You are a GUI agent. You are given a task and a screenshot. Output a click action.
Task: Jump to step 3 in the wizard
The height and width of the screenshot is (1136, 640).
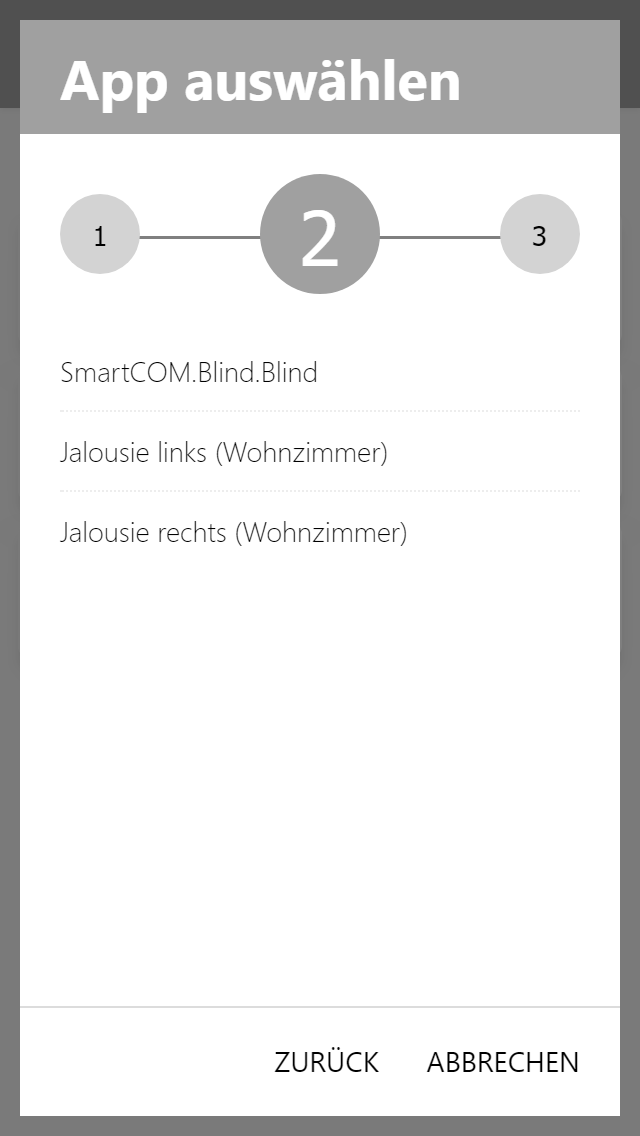[539, 237]
